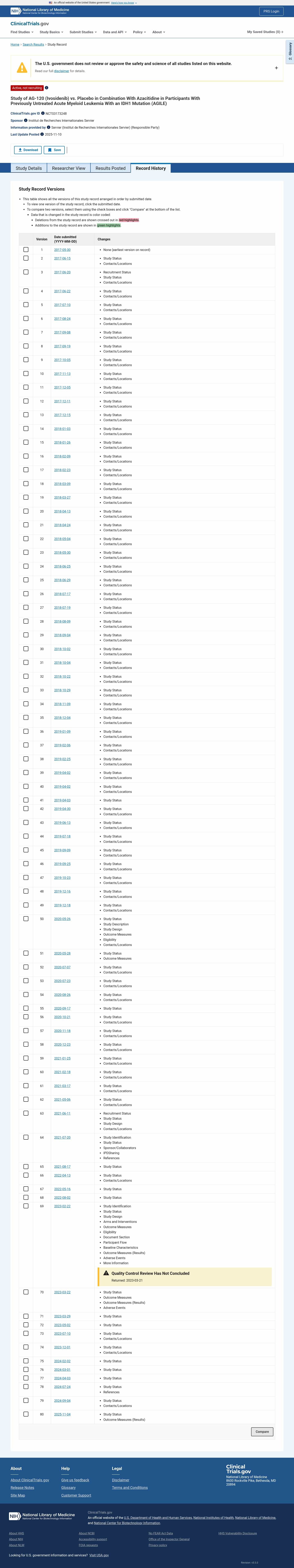Switch to the Study Details tab
The height and width of the screenshot is (1568, 294).
tap(29, 168)
